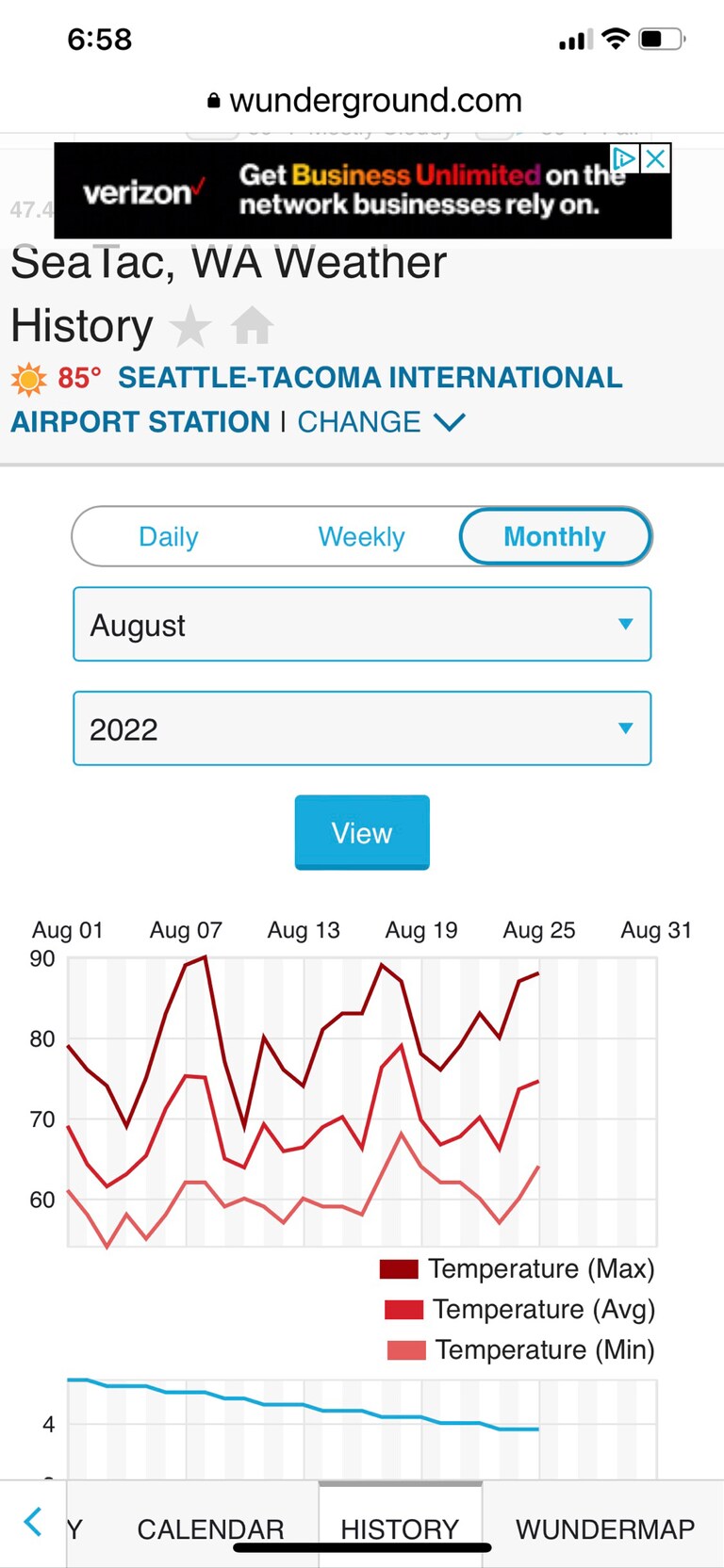Switch to the Weekly view
This screenshot has width=724, height=1568.
pos(361,537)
